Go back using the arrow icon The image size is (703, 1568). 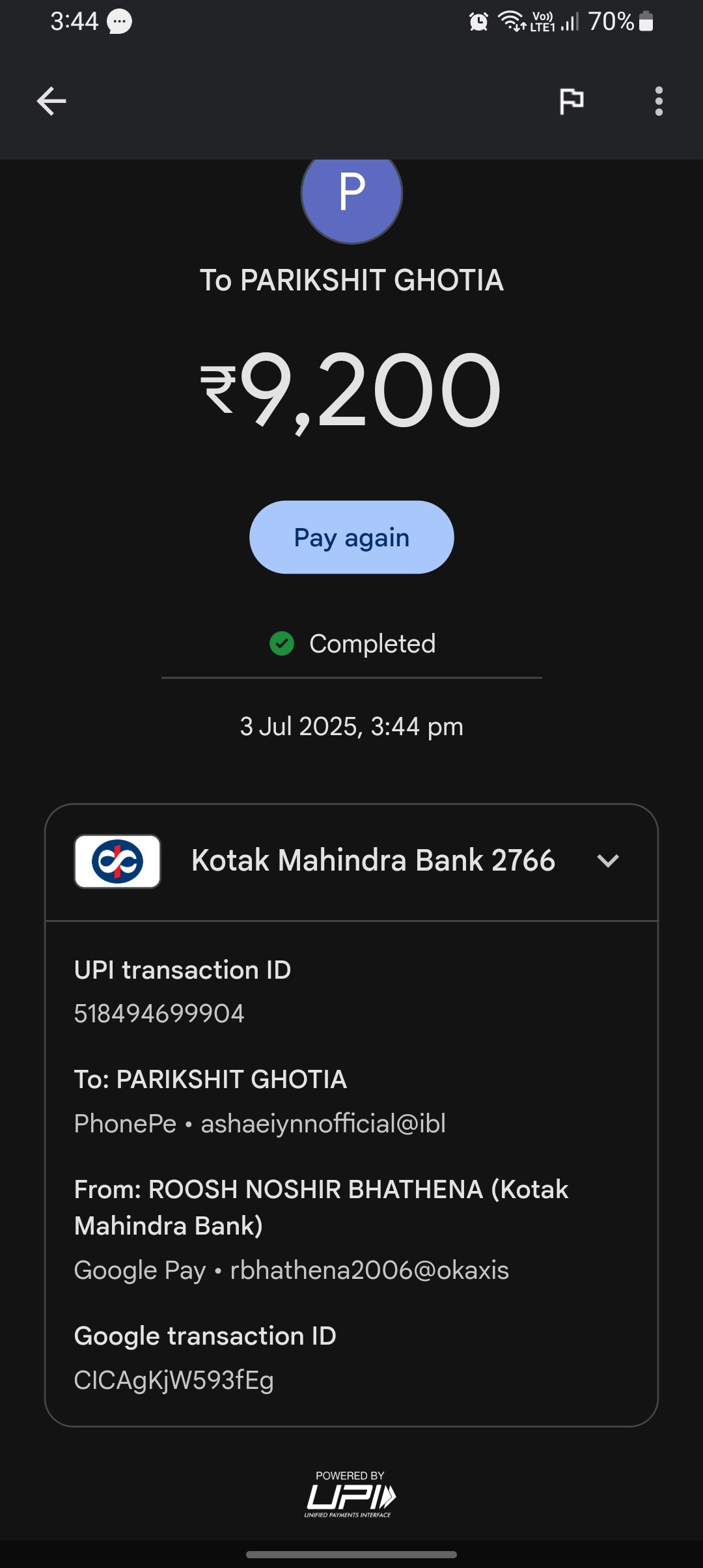coord(51,102)
